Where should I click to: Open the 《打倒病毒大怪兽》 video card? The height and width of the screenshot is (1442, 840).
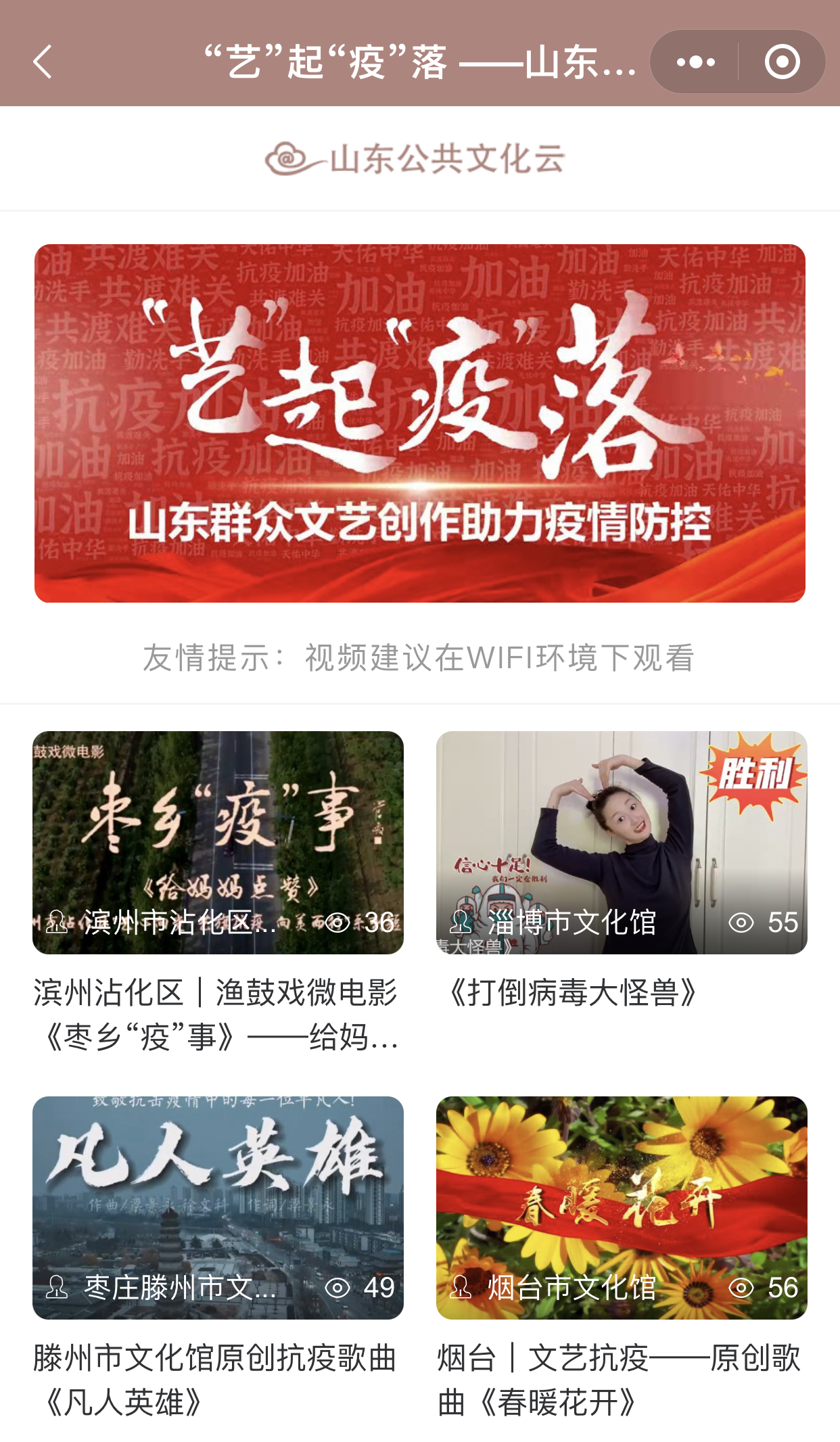point(621,842)
